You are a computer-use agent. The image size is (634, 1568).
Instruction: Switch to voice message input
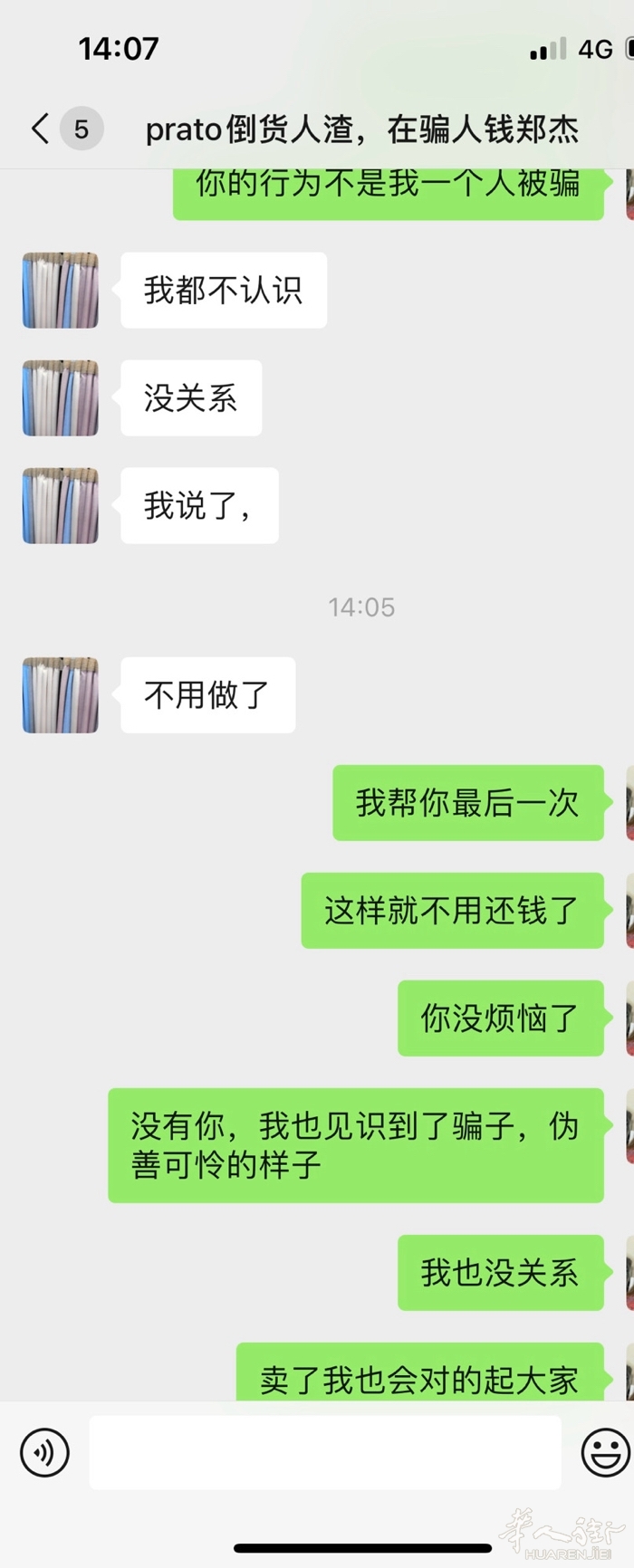[44, 1453]
